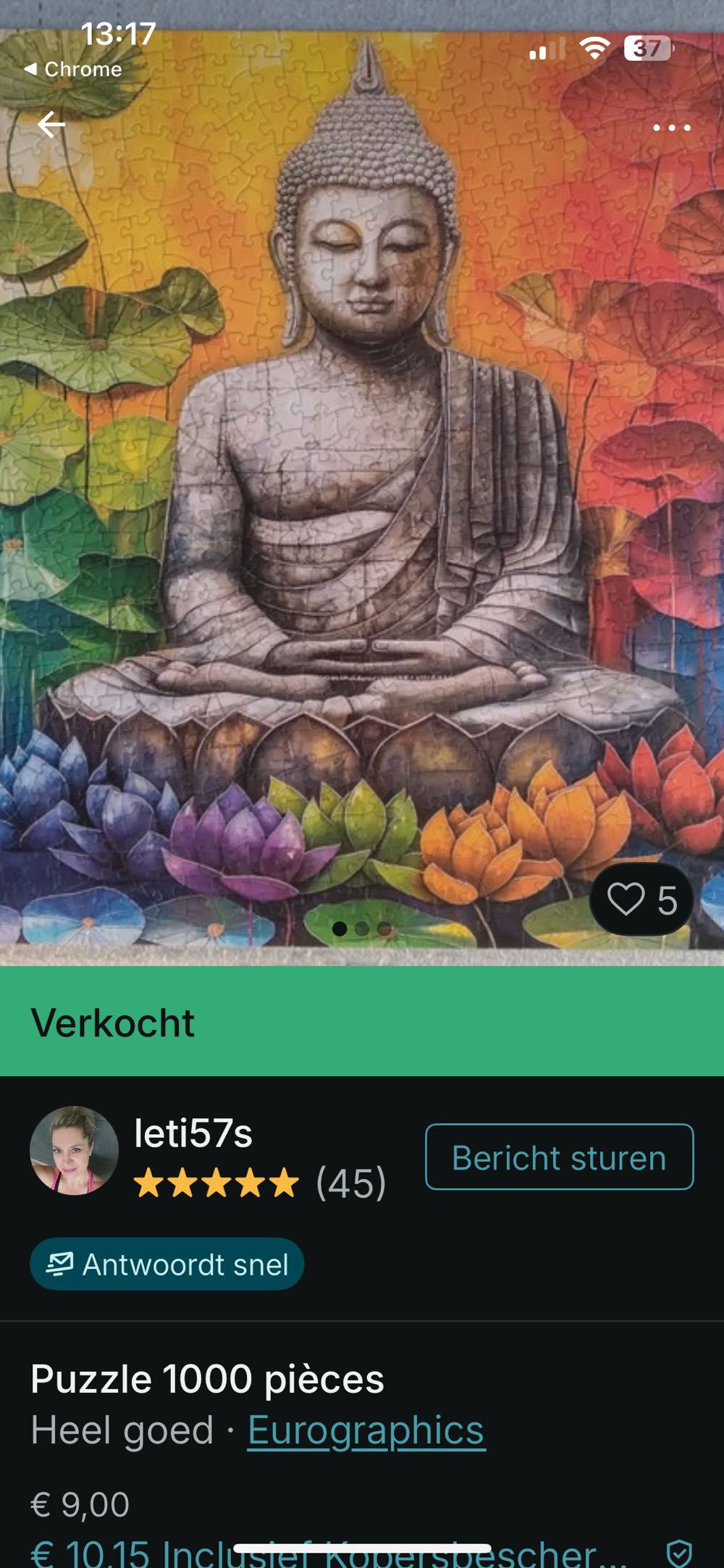Open the three-dot options menu
The image size is (724, 1568).
(673, 127)
